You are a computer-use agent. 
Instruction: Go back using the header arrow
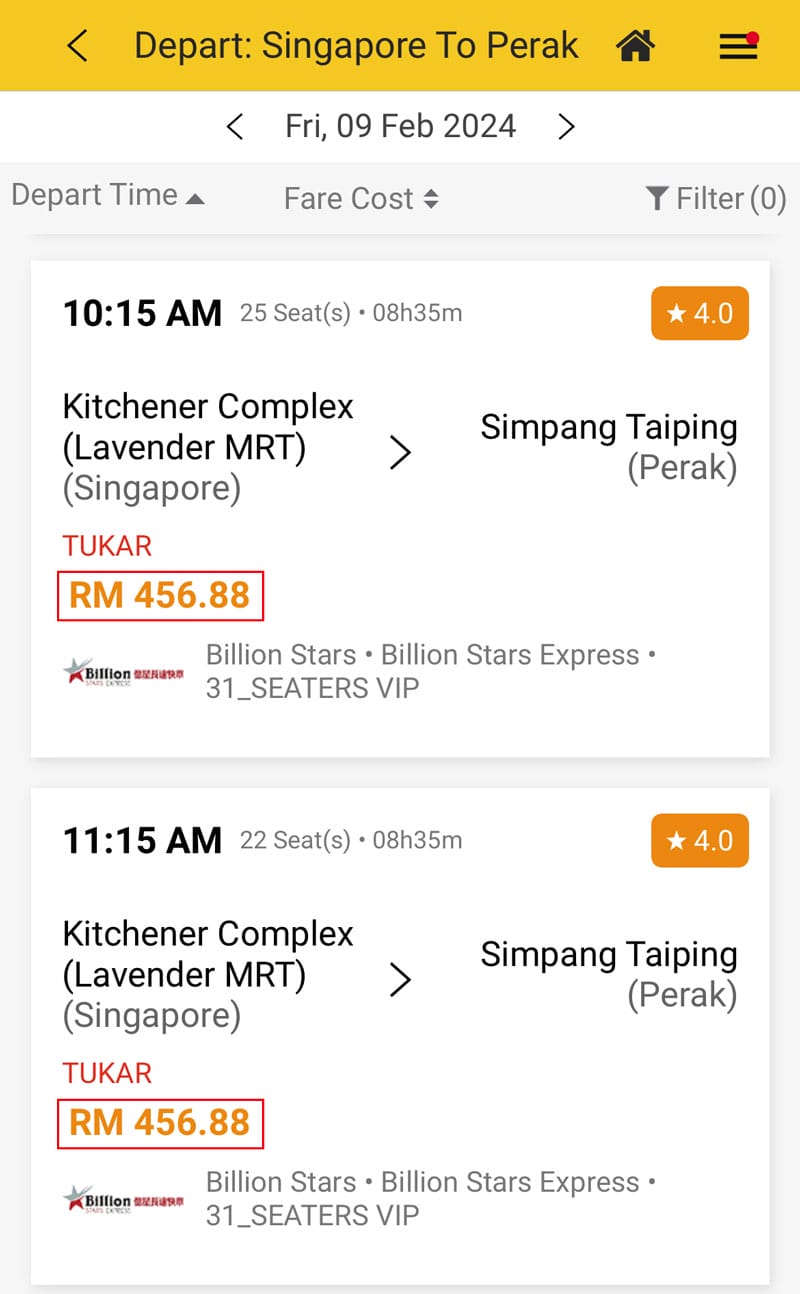(x=77, y=46)
